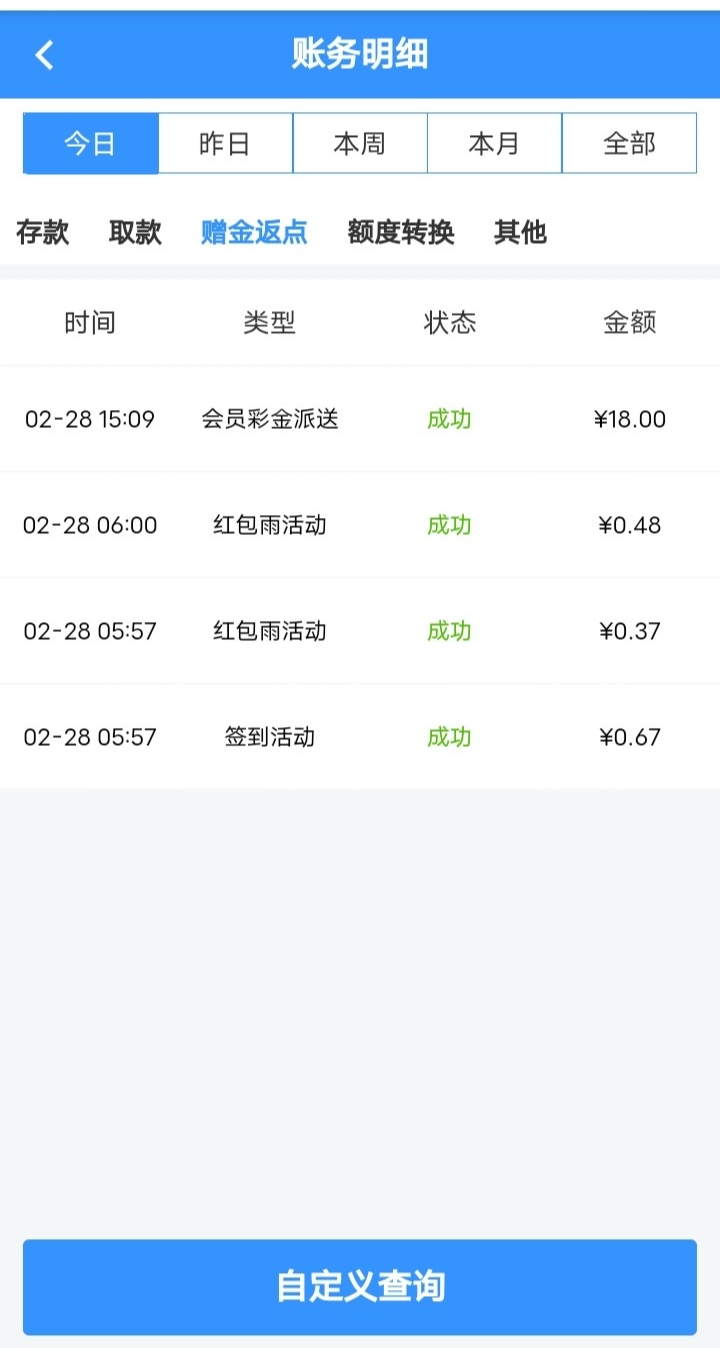Show records for 本周
The image size is (720, 1348).
[x=360, y=144]
